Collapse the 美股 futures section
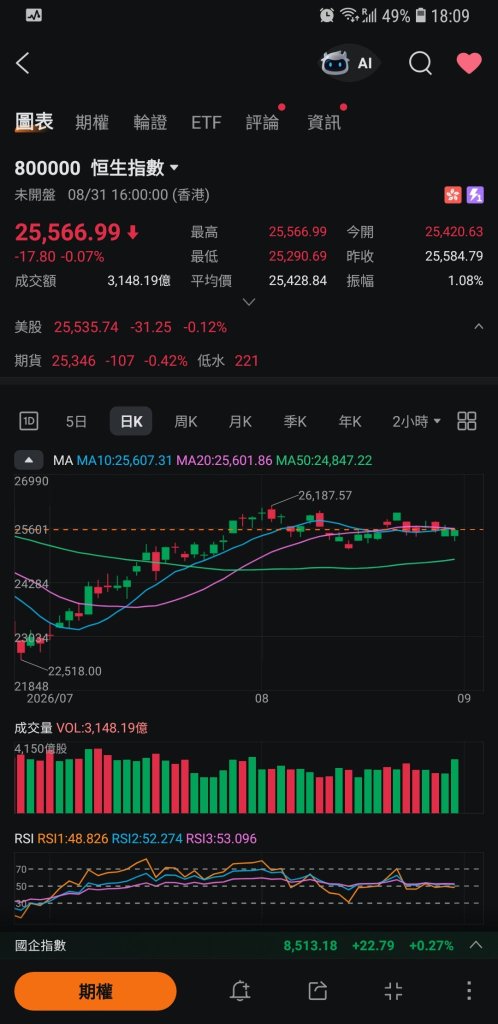Viewport: 498px width, 1024px height. (478, 327)
